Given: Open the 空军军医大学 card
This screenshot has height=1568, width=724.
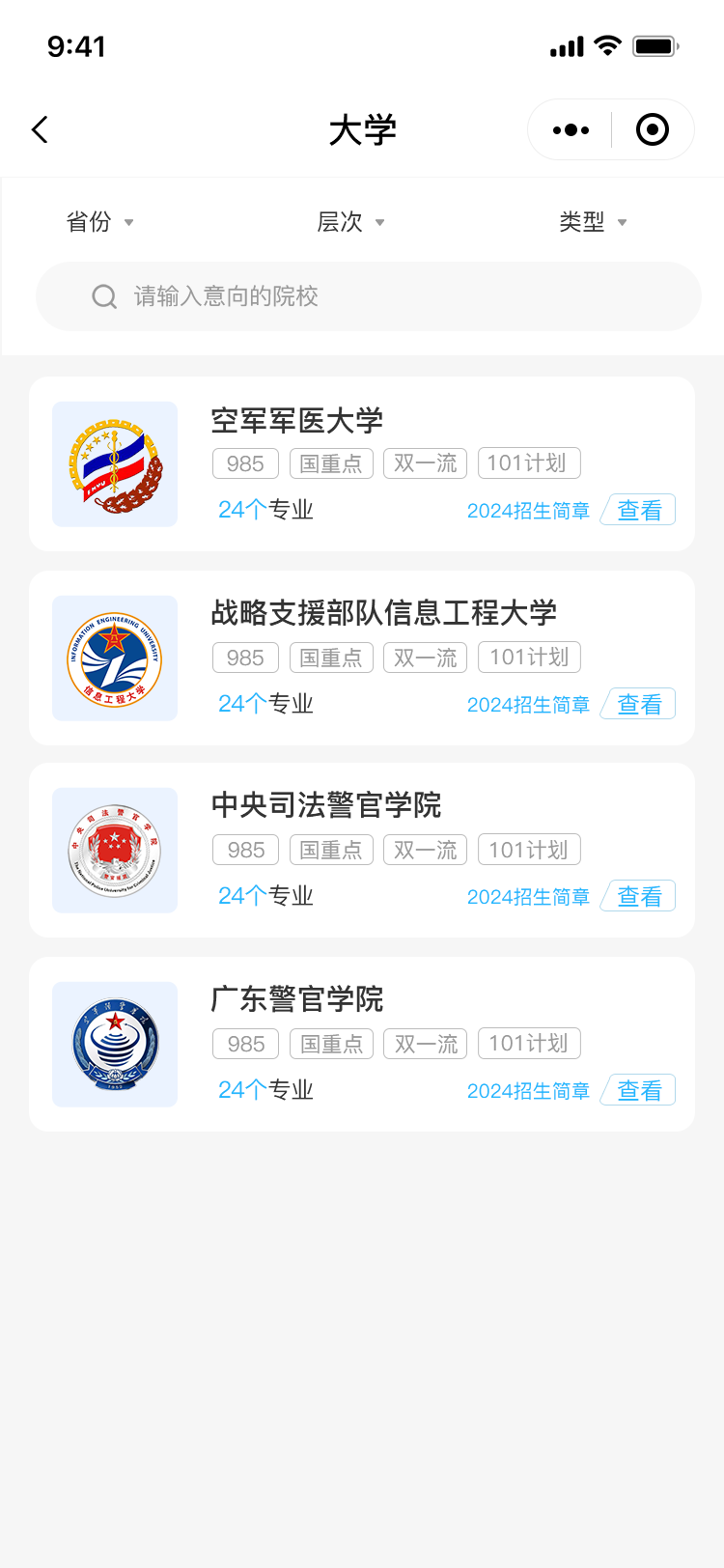Looking at the screenshot, I should tap(297, 421).
